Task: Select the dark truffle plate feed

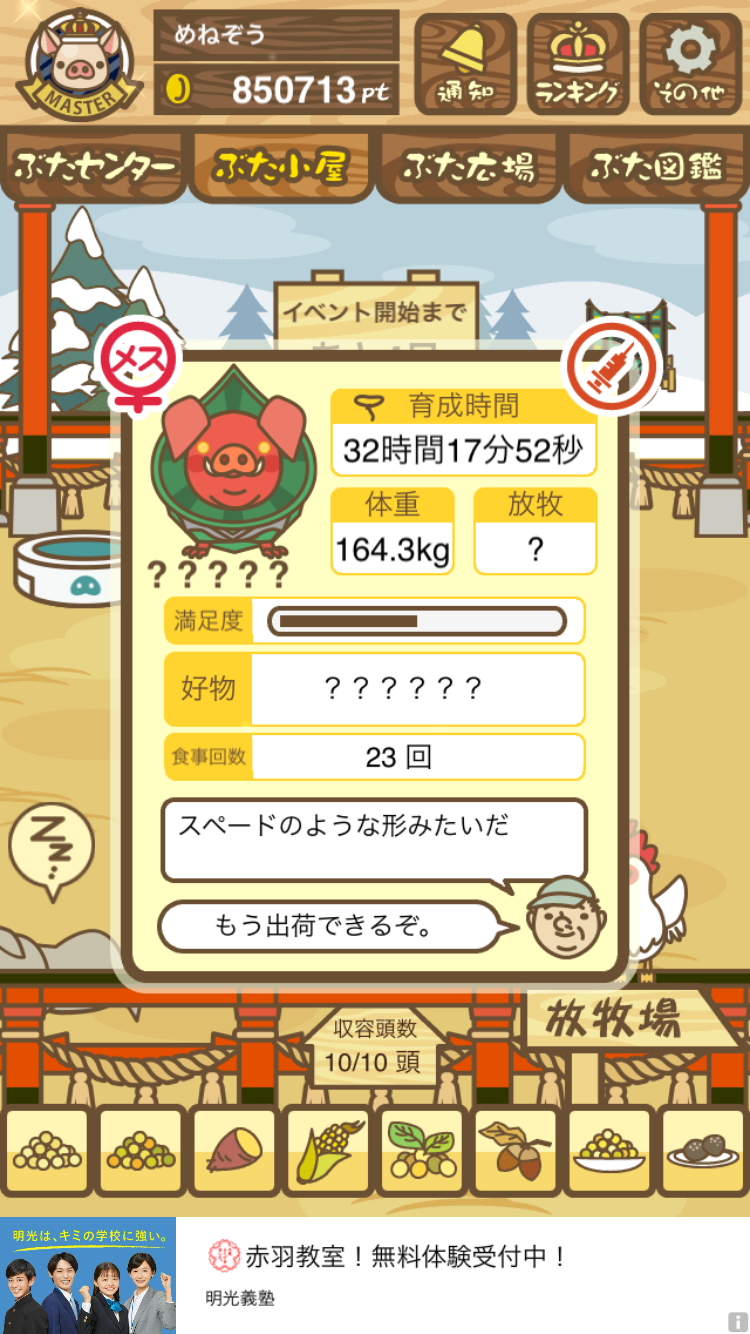Action: 703,1152
